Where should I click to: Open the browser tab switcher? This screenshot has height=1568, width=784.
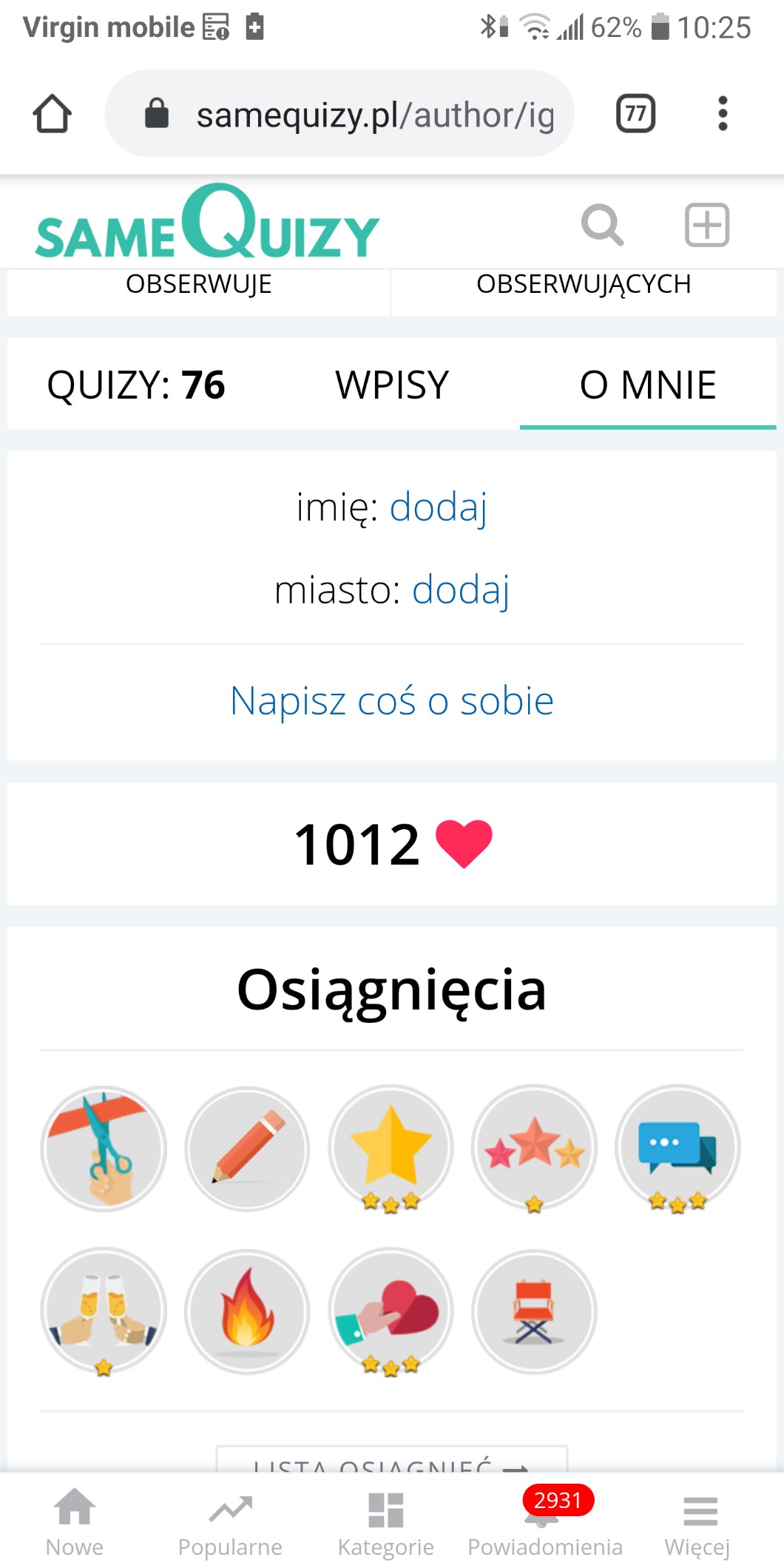click(635, 114)
